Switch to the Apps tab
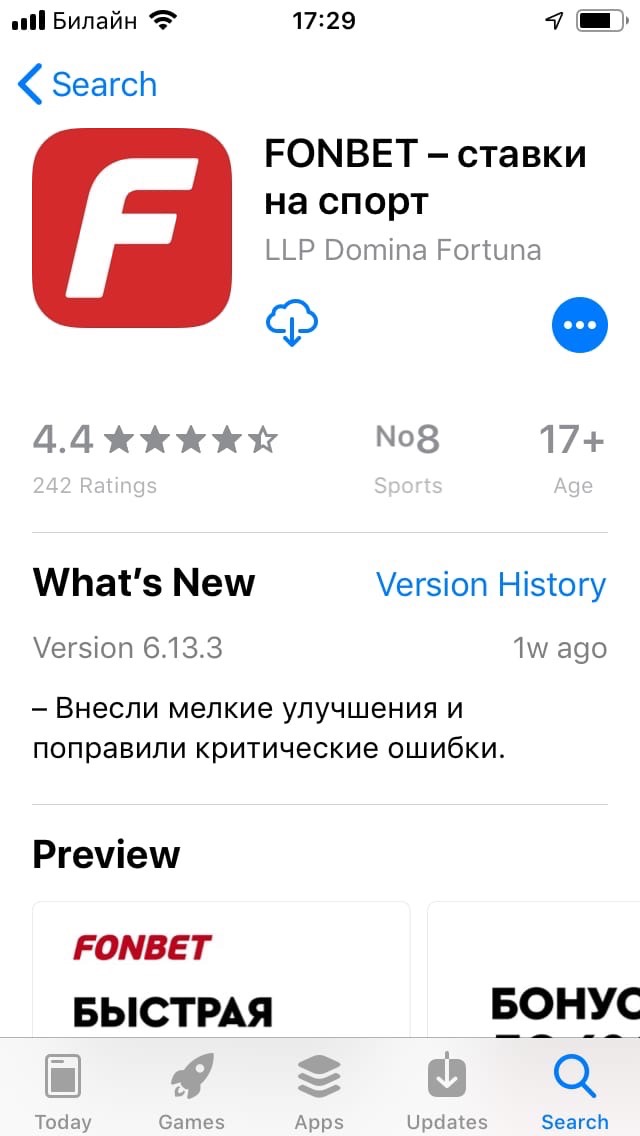 click(x=319, y=1091)
